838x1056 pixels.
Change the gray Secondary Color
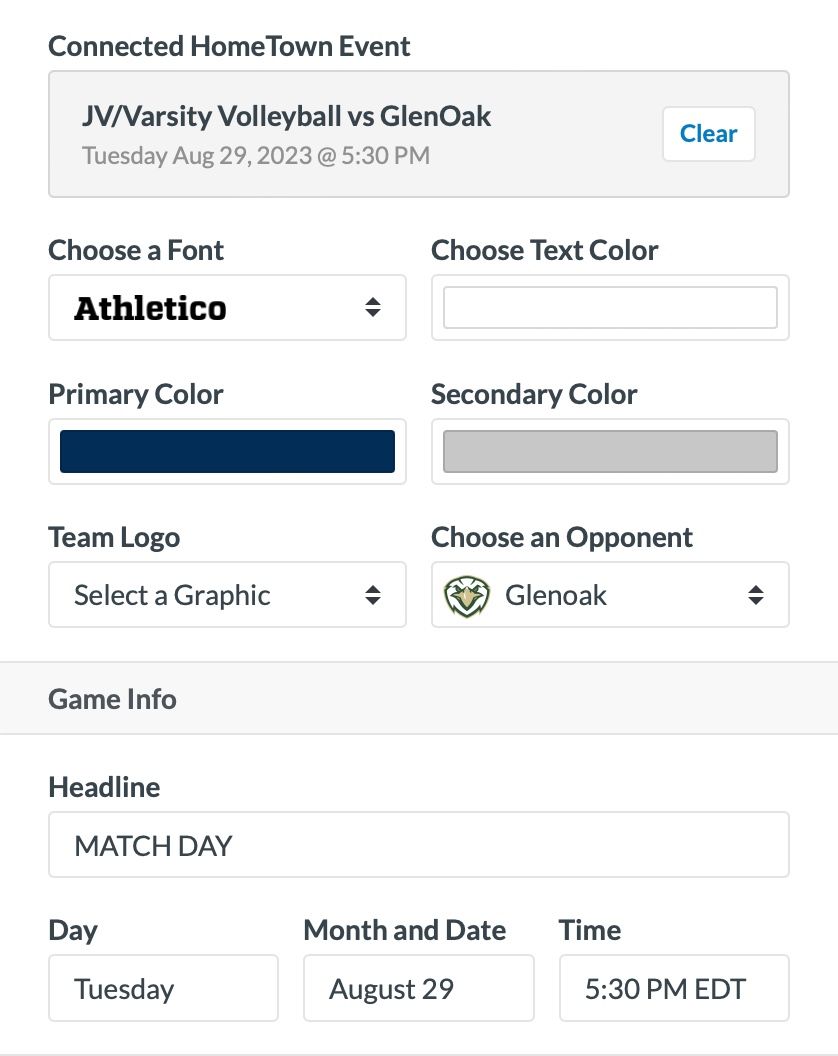tap(610, 451)
